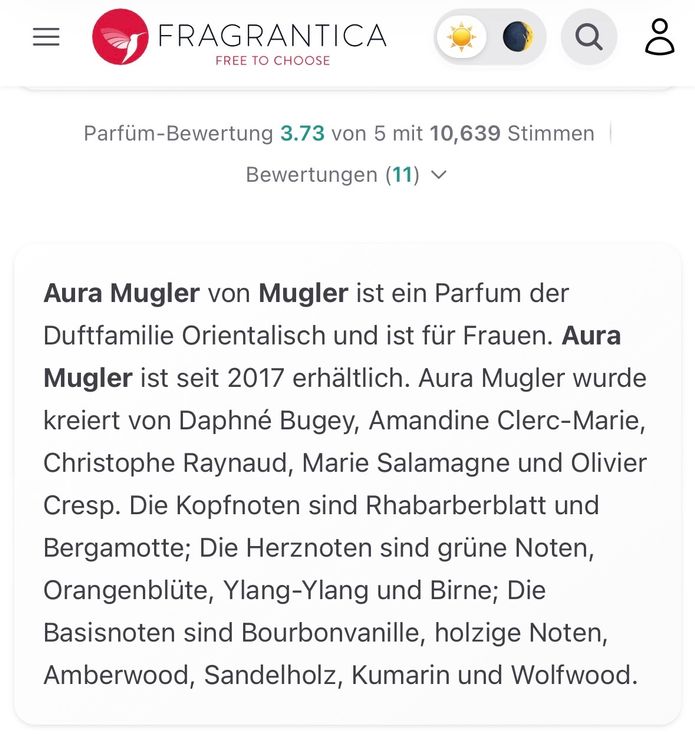This screenshot has height=750, width=695.
Task: Switch to dark mode with the moon
Action: point(518,37)
